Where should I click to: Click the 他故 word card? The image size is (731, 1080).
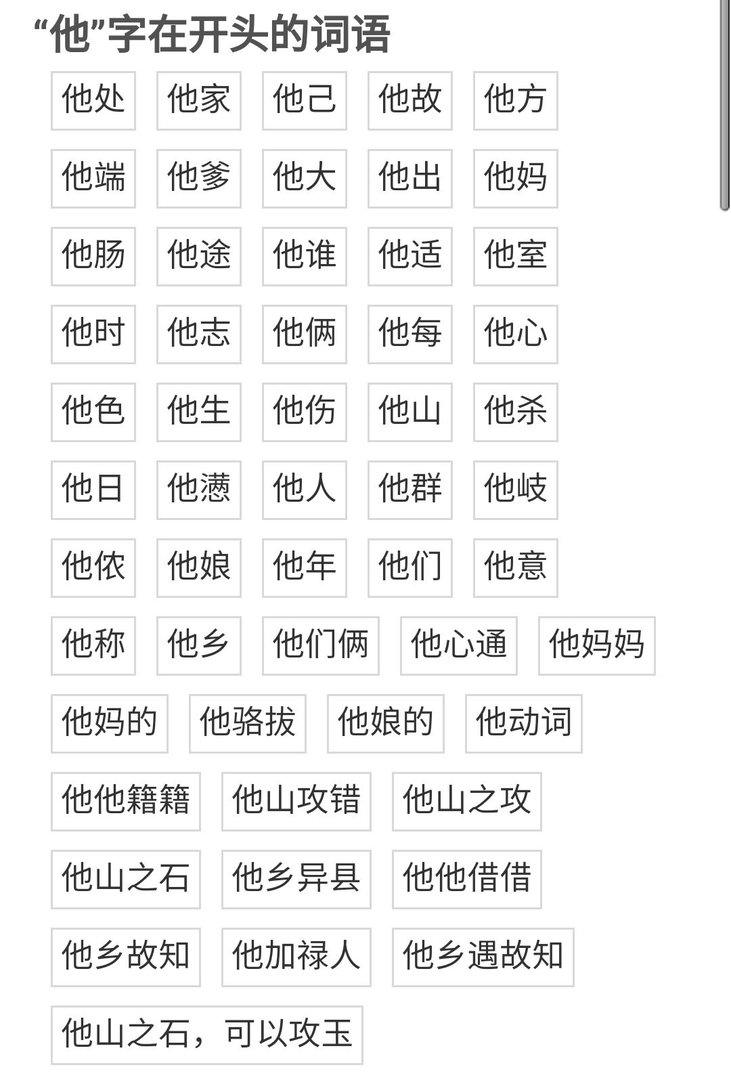410,100
